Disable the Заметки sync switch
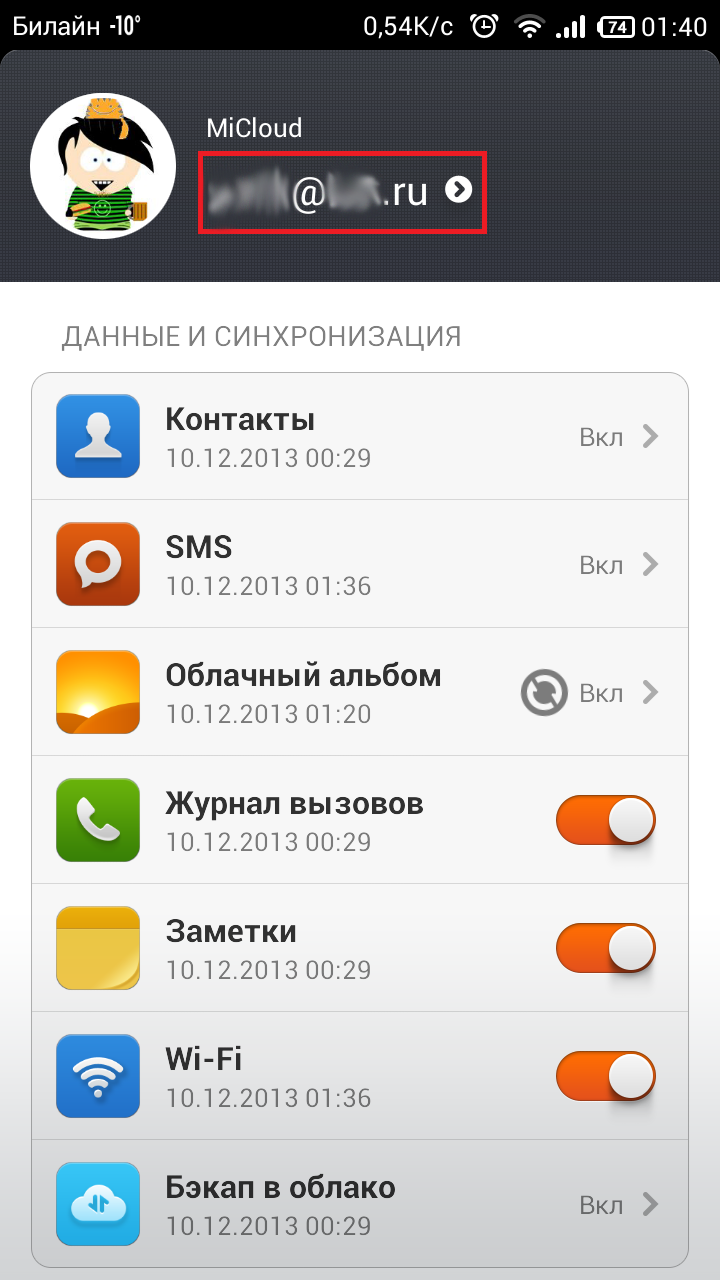This screenshot has width=720, height=1280. click(x=606, y=948)
